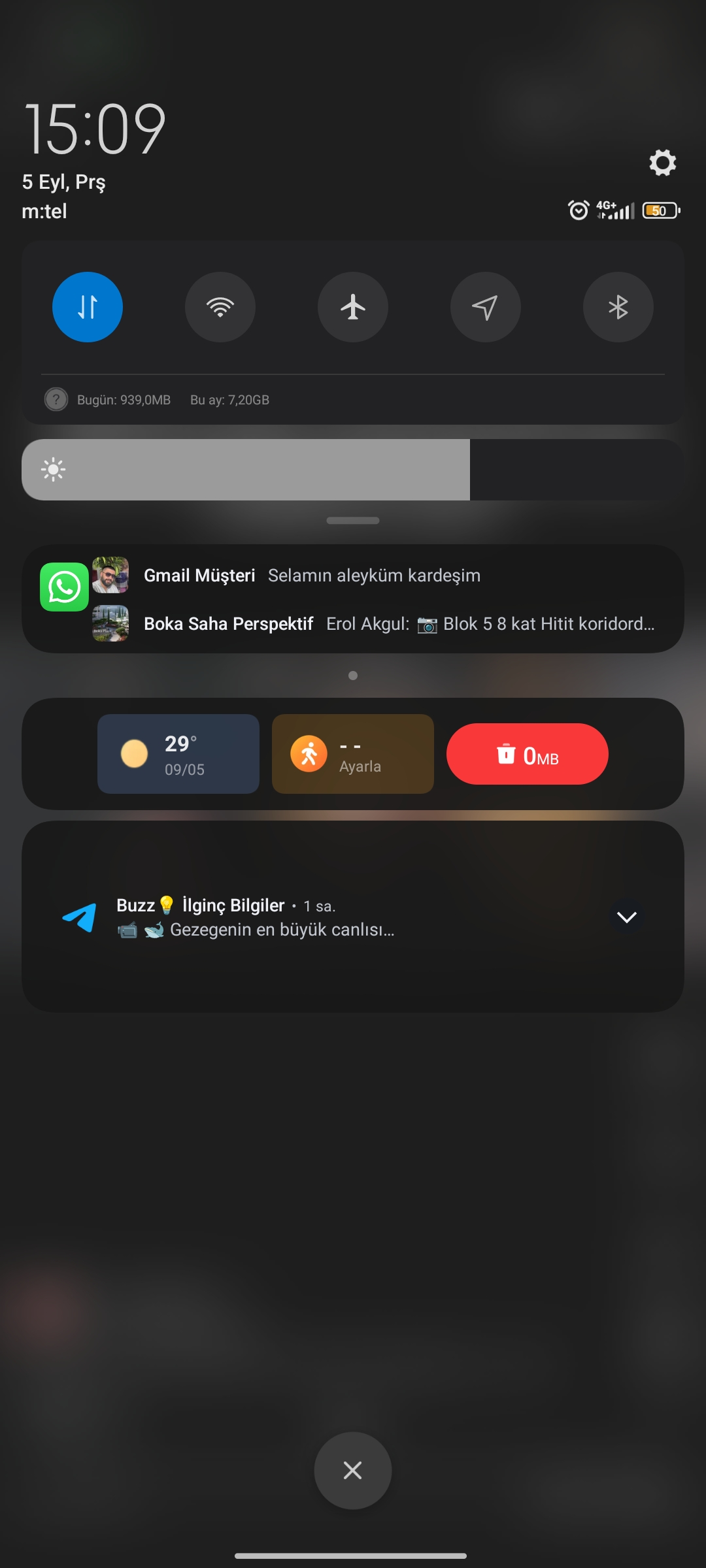Open the Ayarla step counter card
The image size is (706, 1568).
[353, 754]
